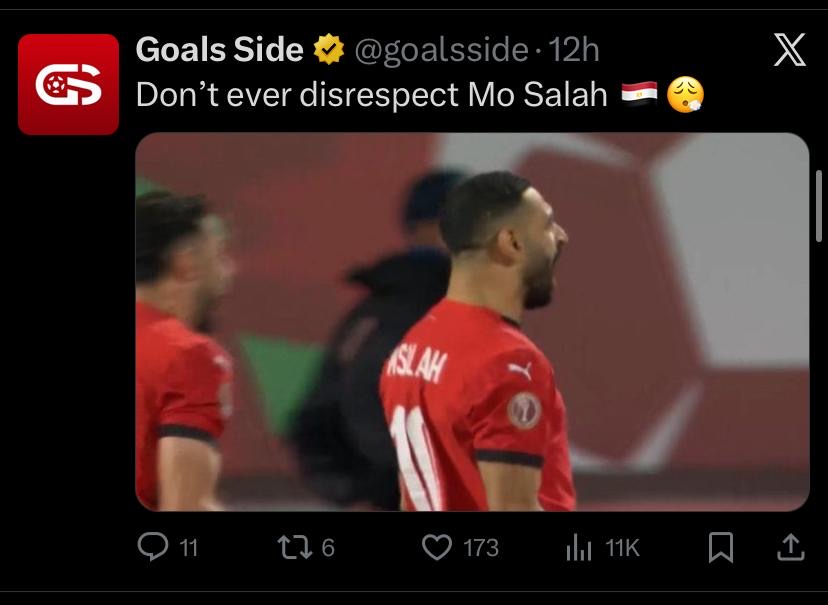Open the Goals Side account name

click(219, 49)
